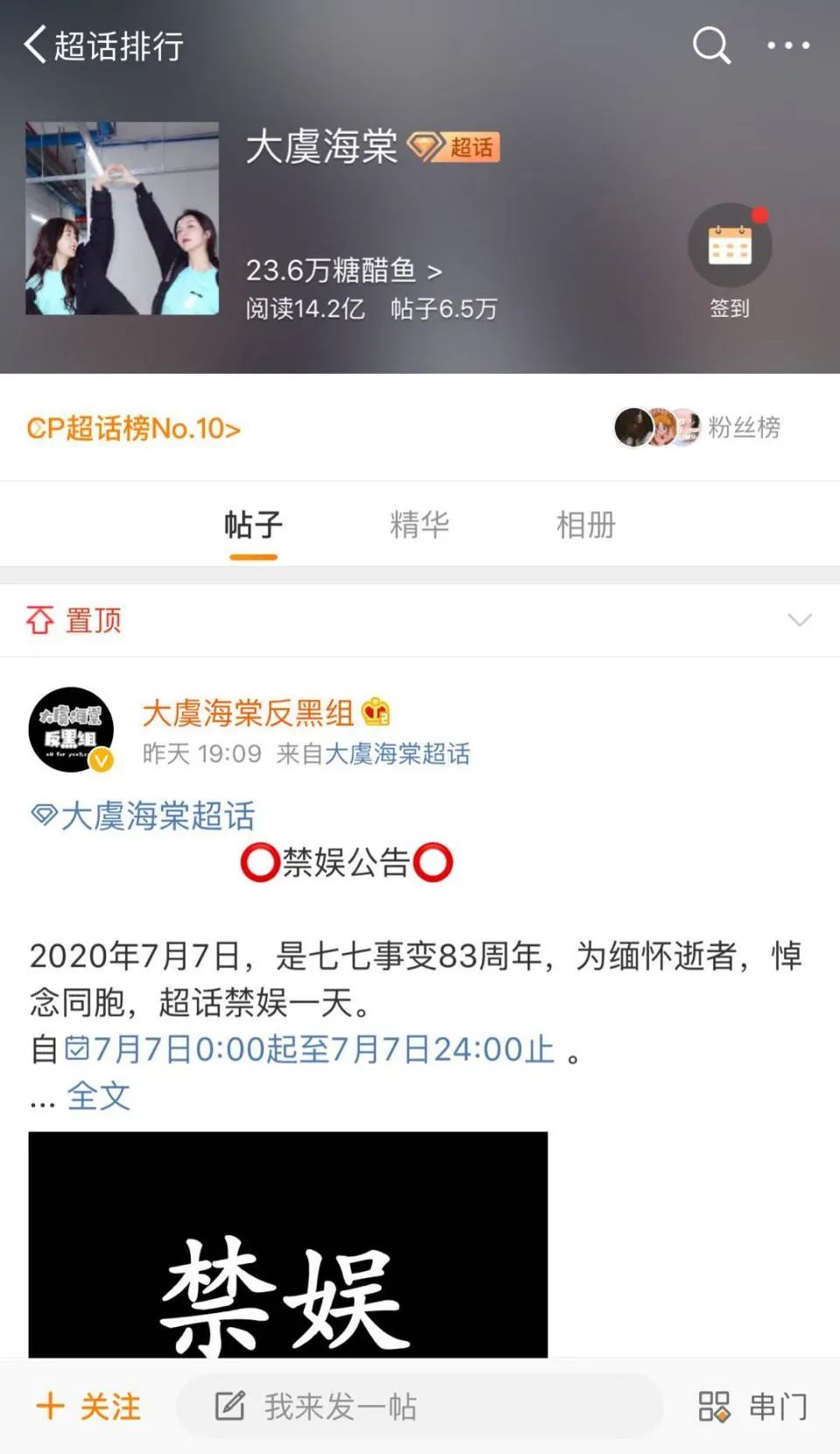The image size is (840, 1454).
Task: Tap 我来发一帖 to write a post
Action: click(x=420, y=1407)
